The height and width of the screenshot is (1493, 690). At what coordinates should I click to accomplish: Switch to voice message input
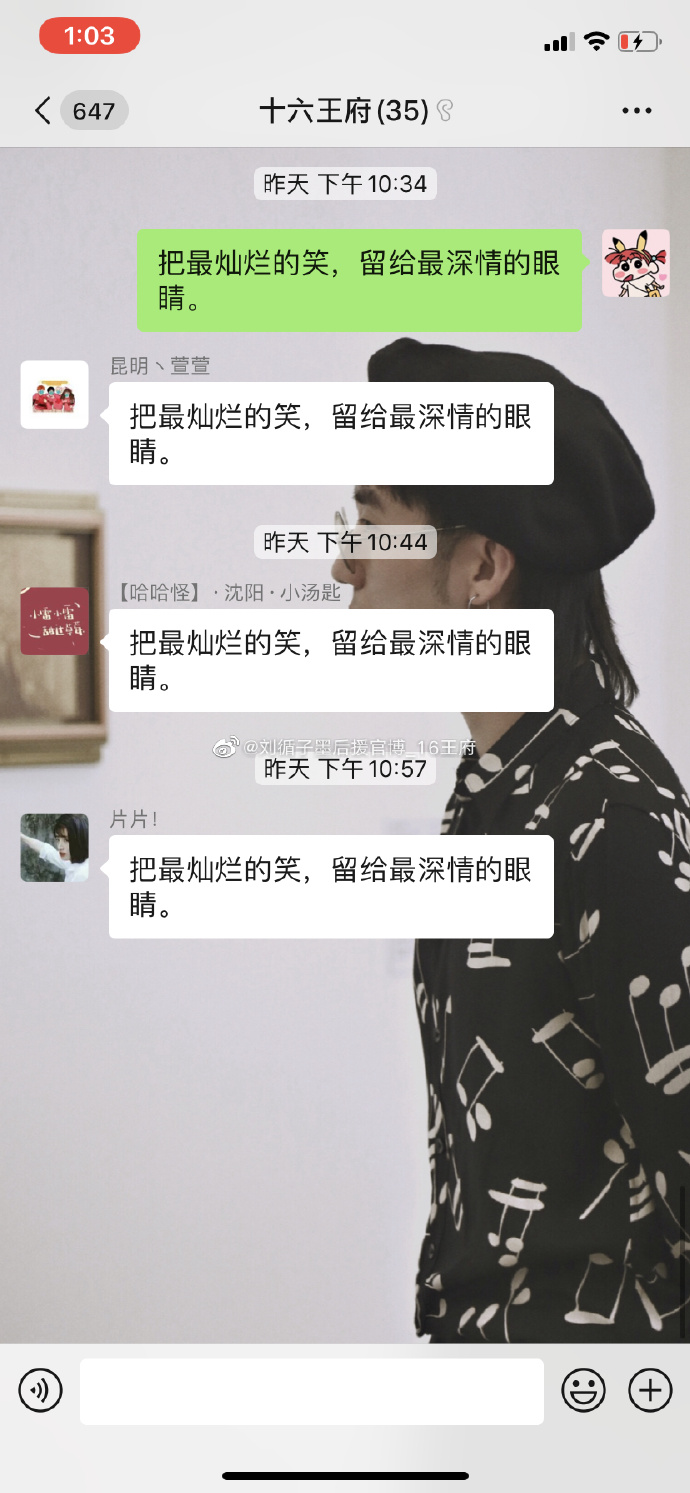pyautogui.click(x=41, y=1390)
